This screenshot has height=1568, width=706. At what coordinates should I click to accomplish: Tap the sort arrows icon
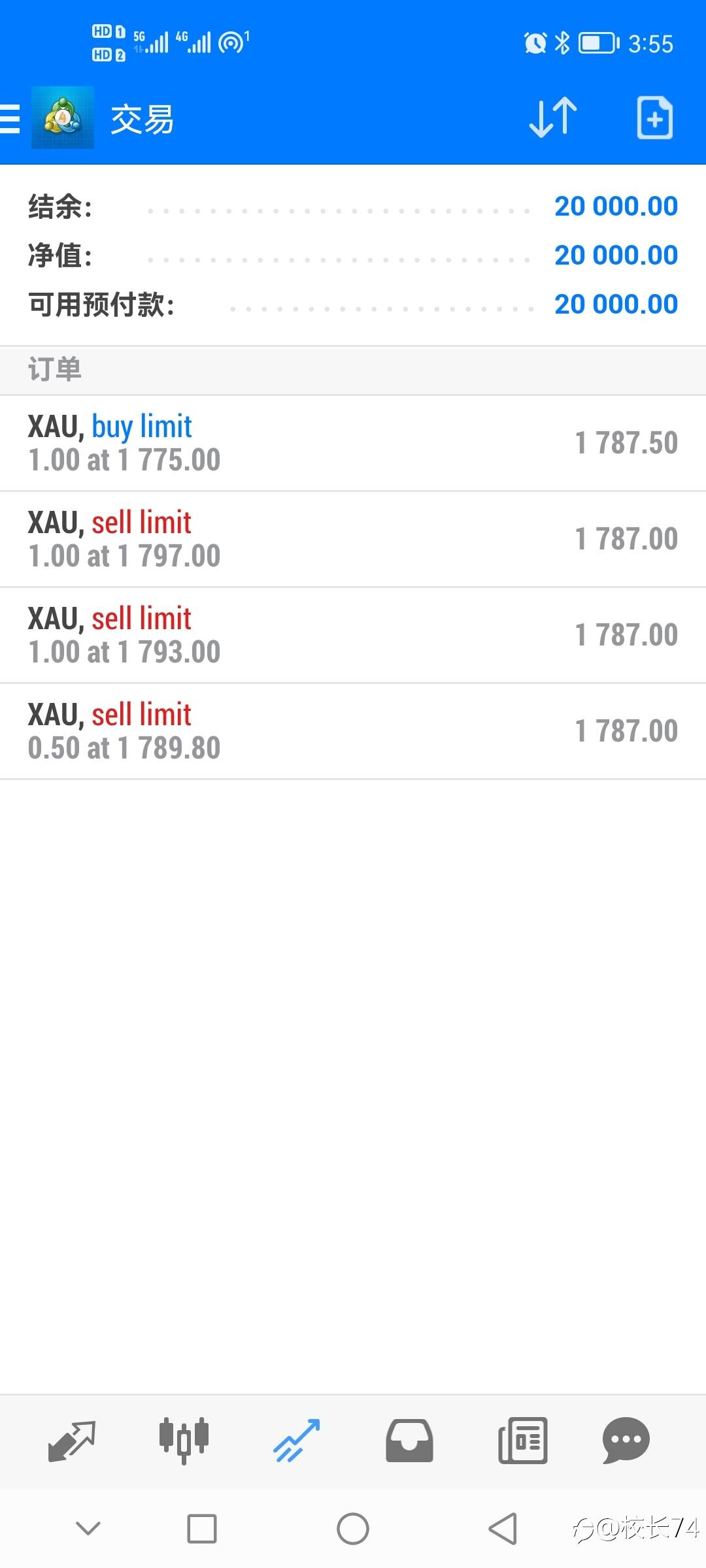(x=553, y=118)
